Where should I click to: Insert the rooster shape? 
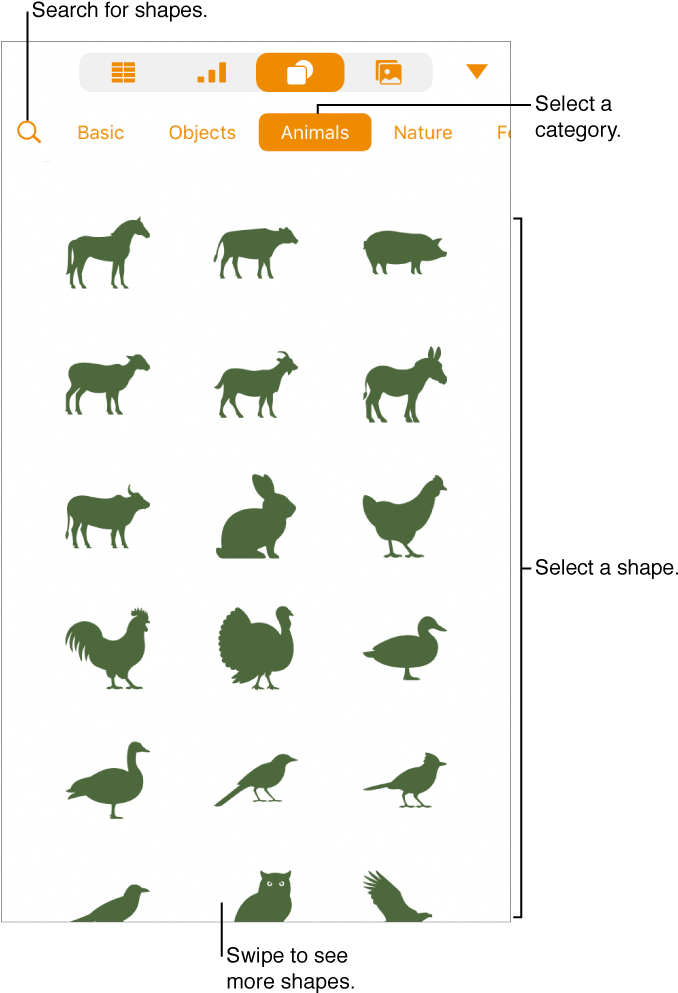107,648
